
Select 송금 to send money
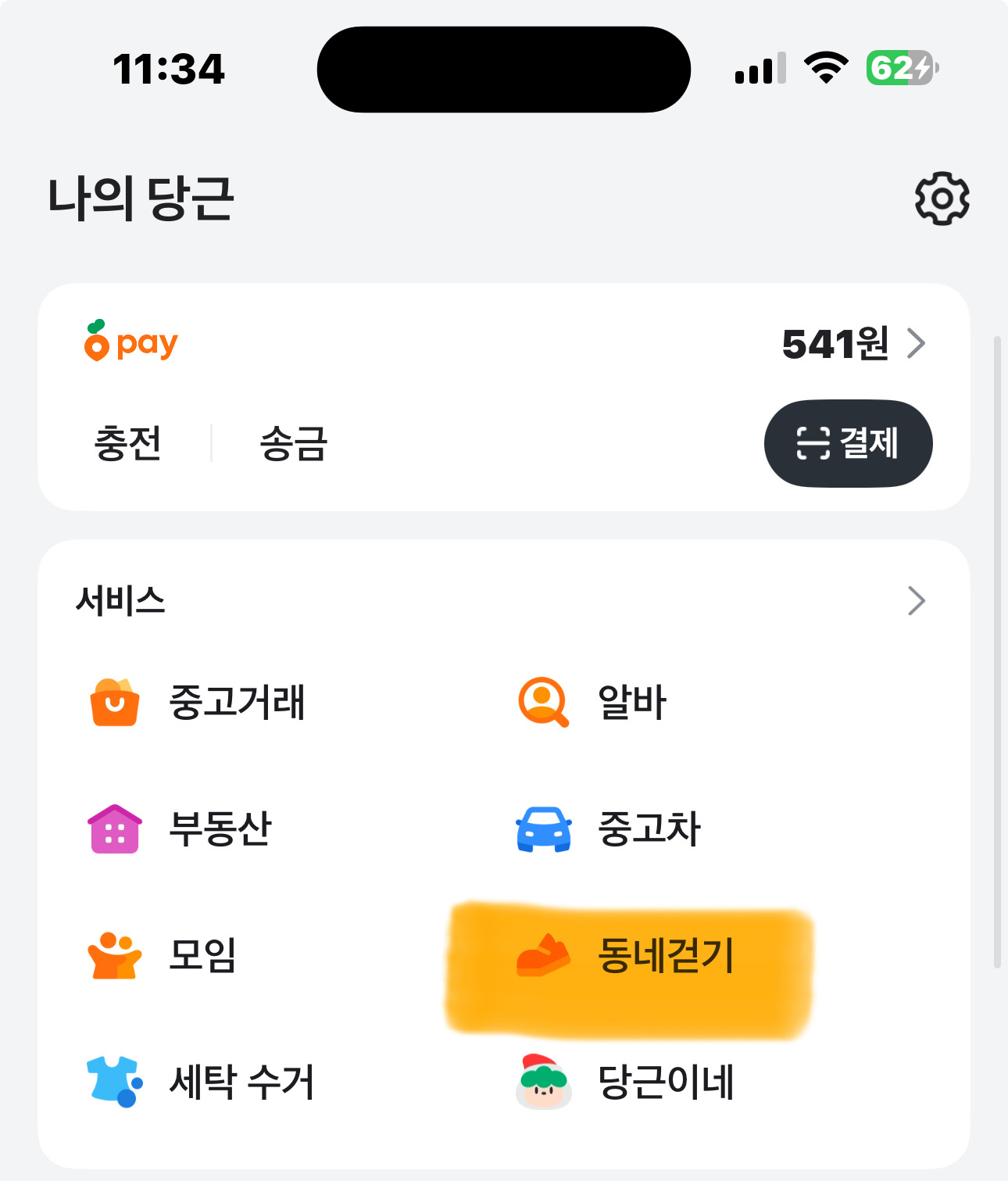[293, 443]
